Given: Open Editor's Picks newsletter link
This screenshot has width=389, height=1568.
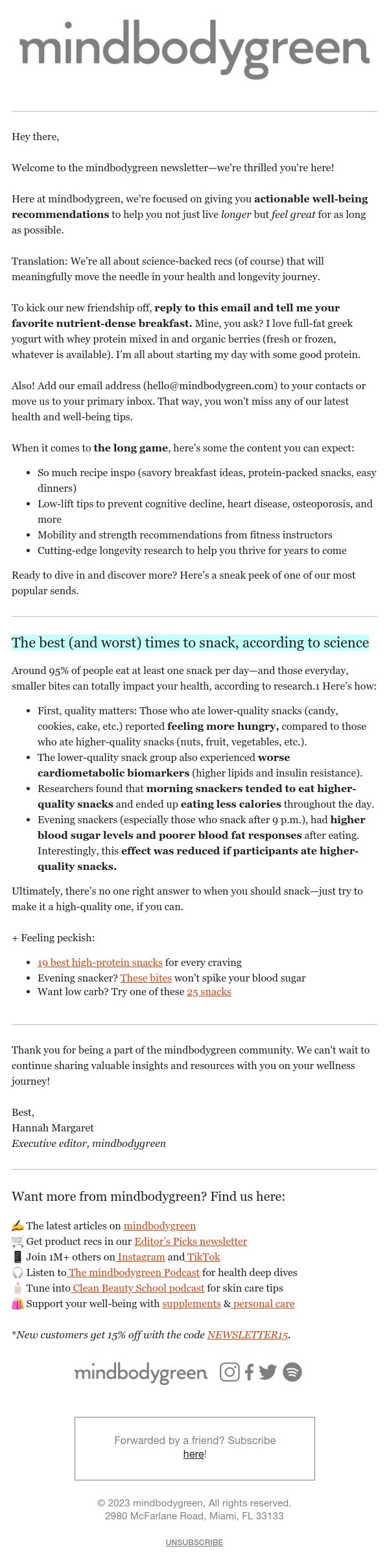Looking at the screenshot, I should pos(191,1241).
